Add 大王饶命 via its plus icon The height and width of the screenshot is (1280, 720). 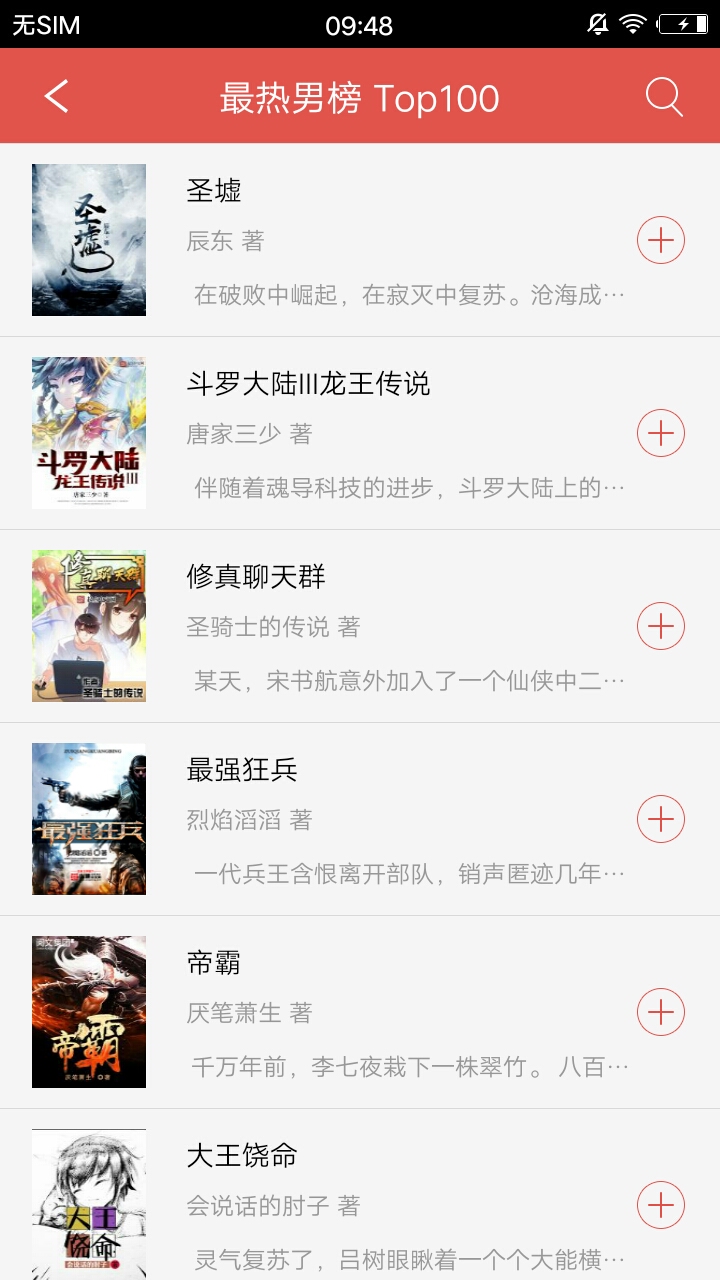(x=660, y=1205)
